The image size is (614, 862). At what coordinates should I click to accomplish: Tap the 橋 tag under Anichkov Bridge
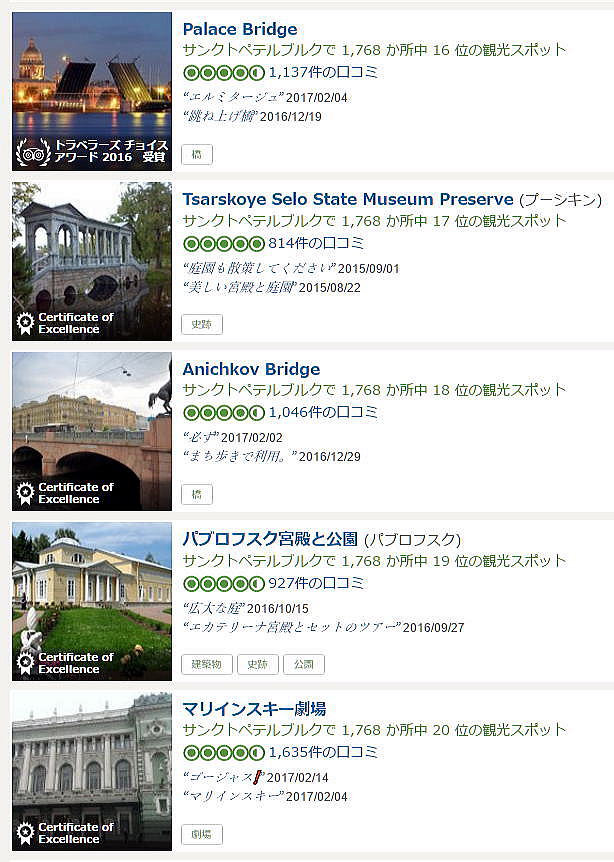pyautogui.click(x=197, y=495)
